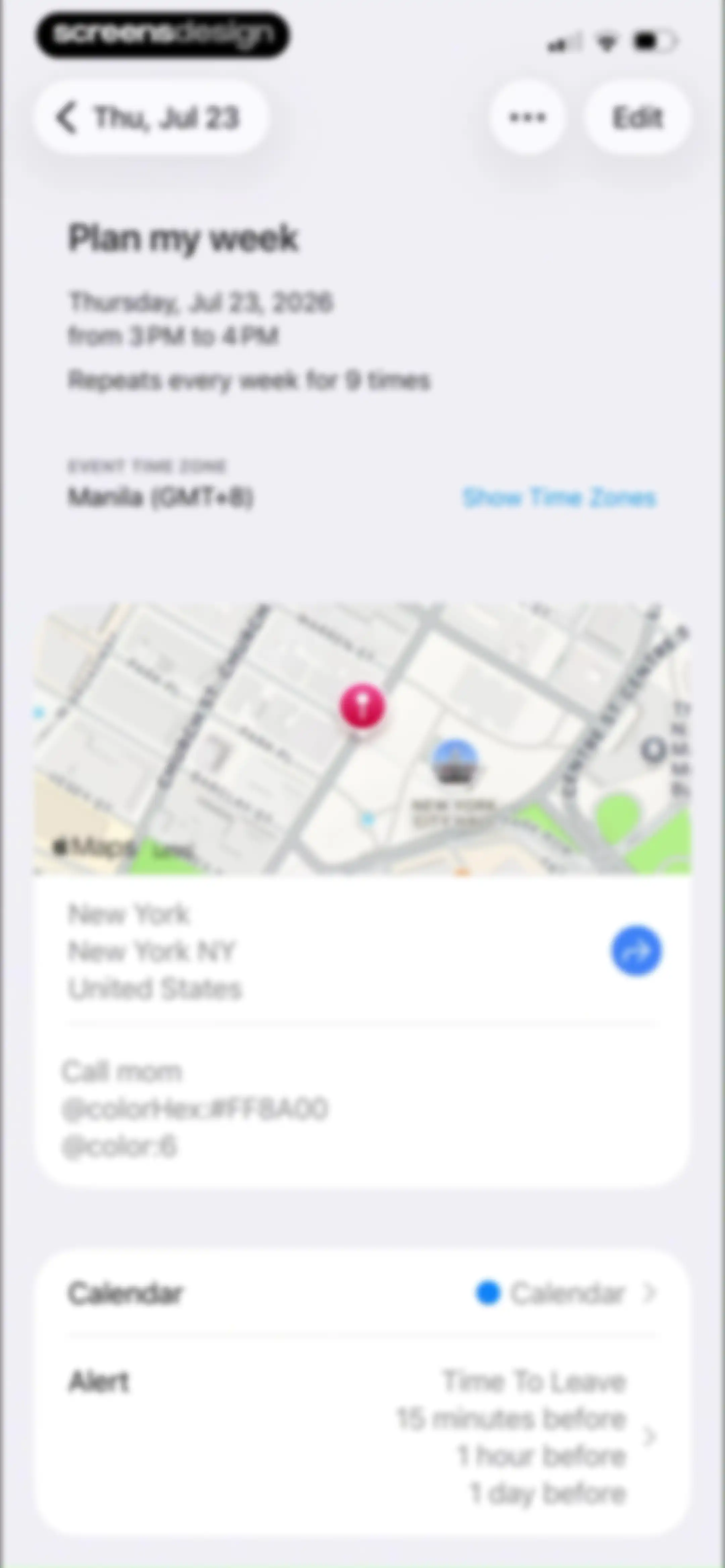The image size is (725, 1568).
Task: Open the three-dot more options menu
Action: (x=527, y=117)
